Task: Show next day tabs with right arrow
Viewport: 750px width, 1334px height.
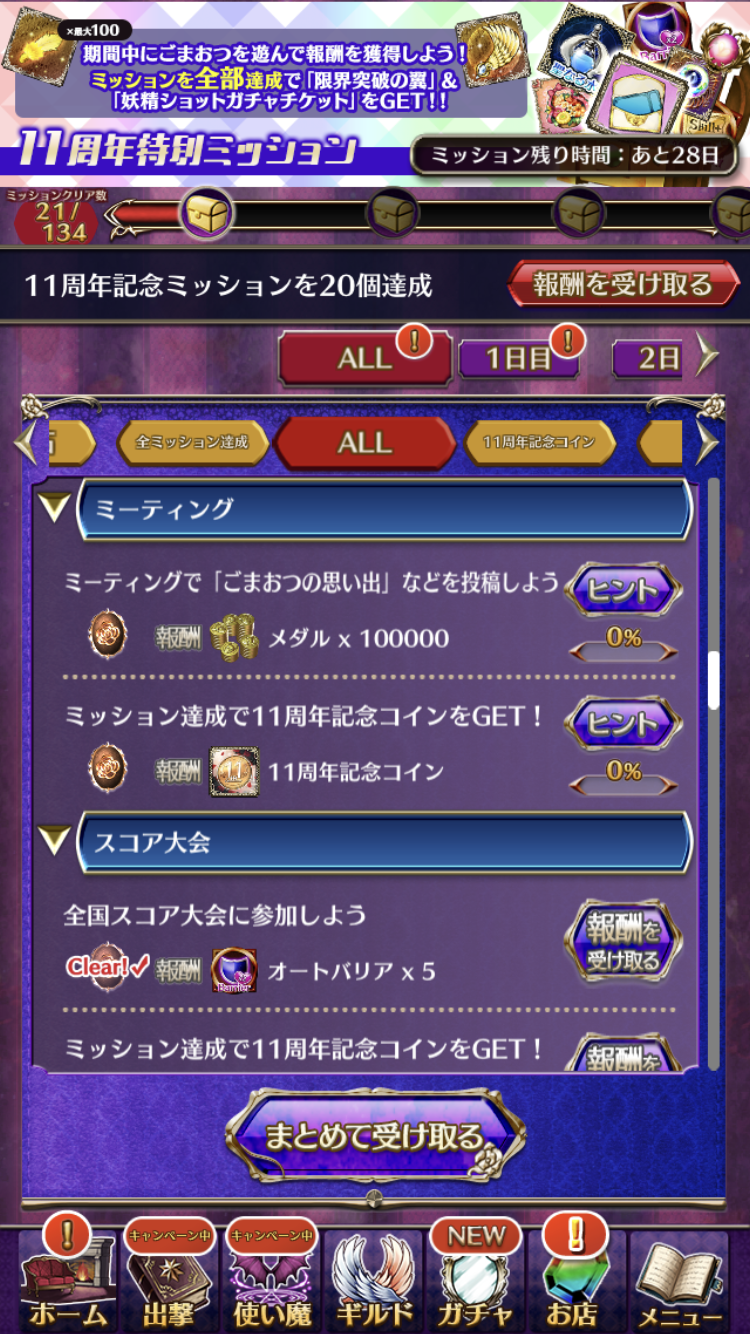Action: coord(707,356)
